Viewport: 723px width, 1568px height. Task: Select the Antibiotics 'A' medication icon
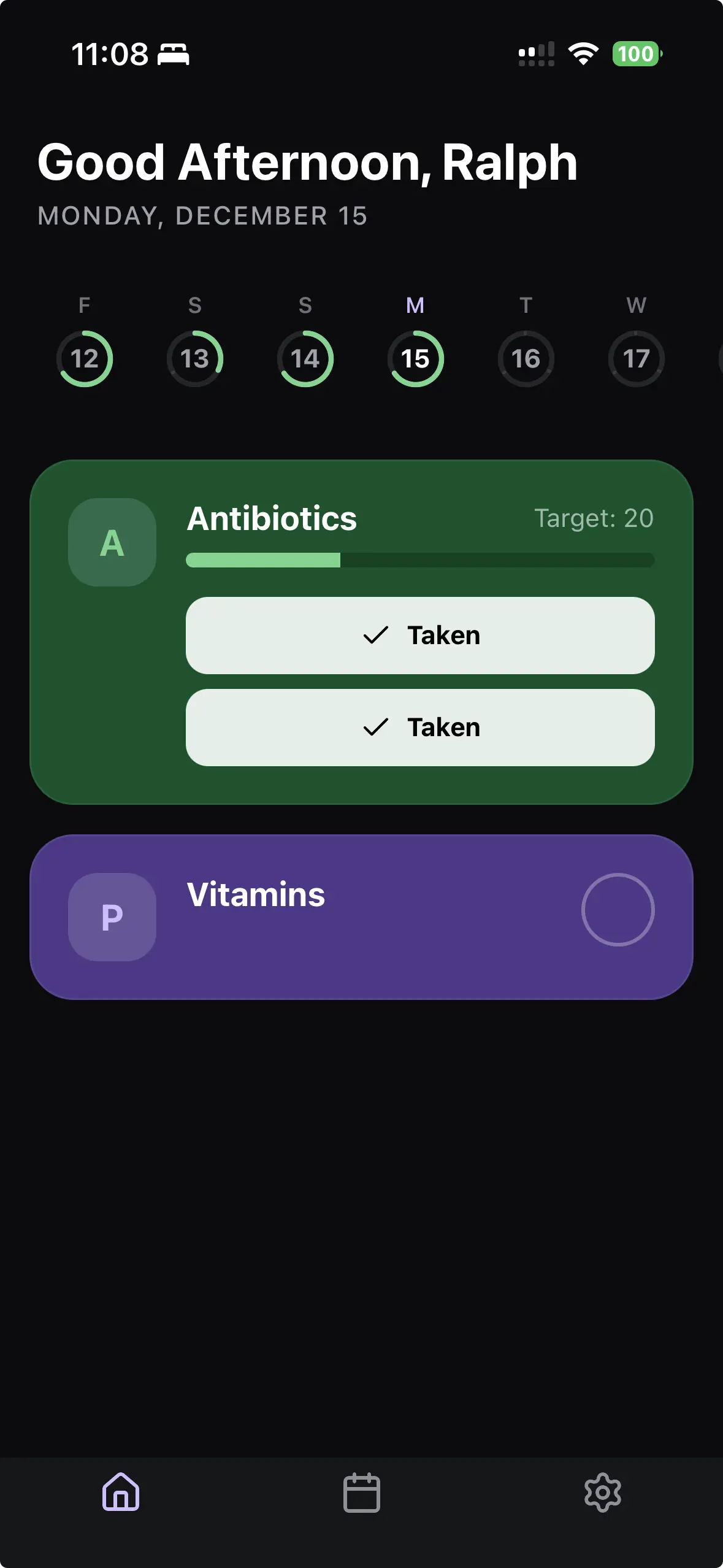pos(112,542)
